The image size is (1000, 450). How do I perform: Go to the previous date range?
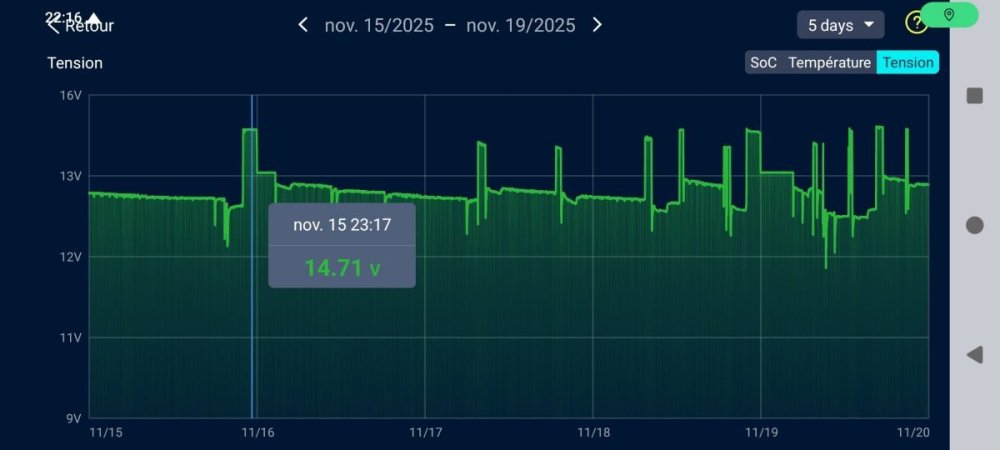coord(303,25)
